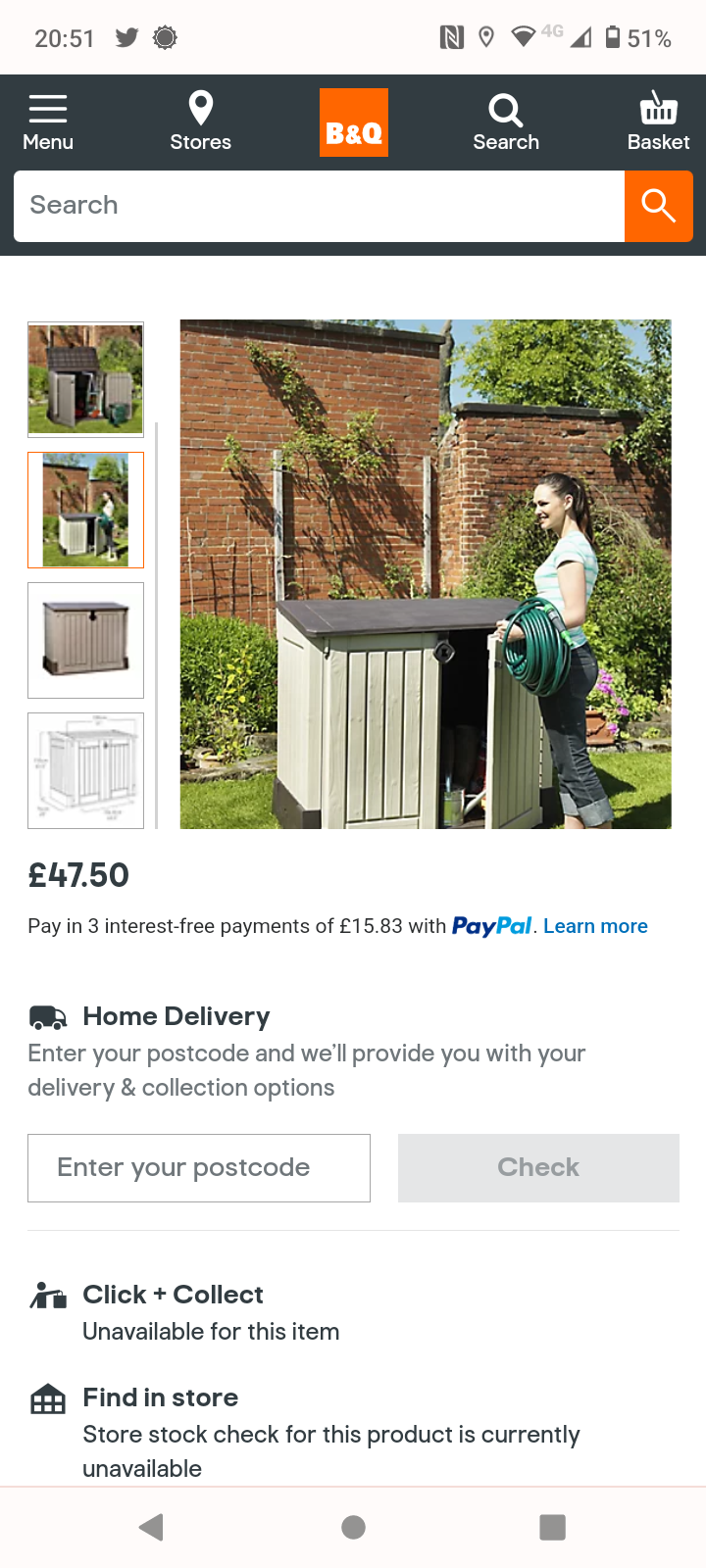Go back with system back button
706x1568 pixels.
(151, 1527)
